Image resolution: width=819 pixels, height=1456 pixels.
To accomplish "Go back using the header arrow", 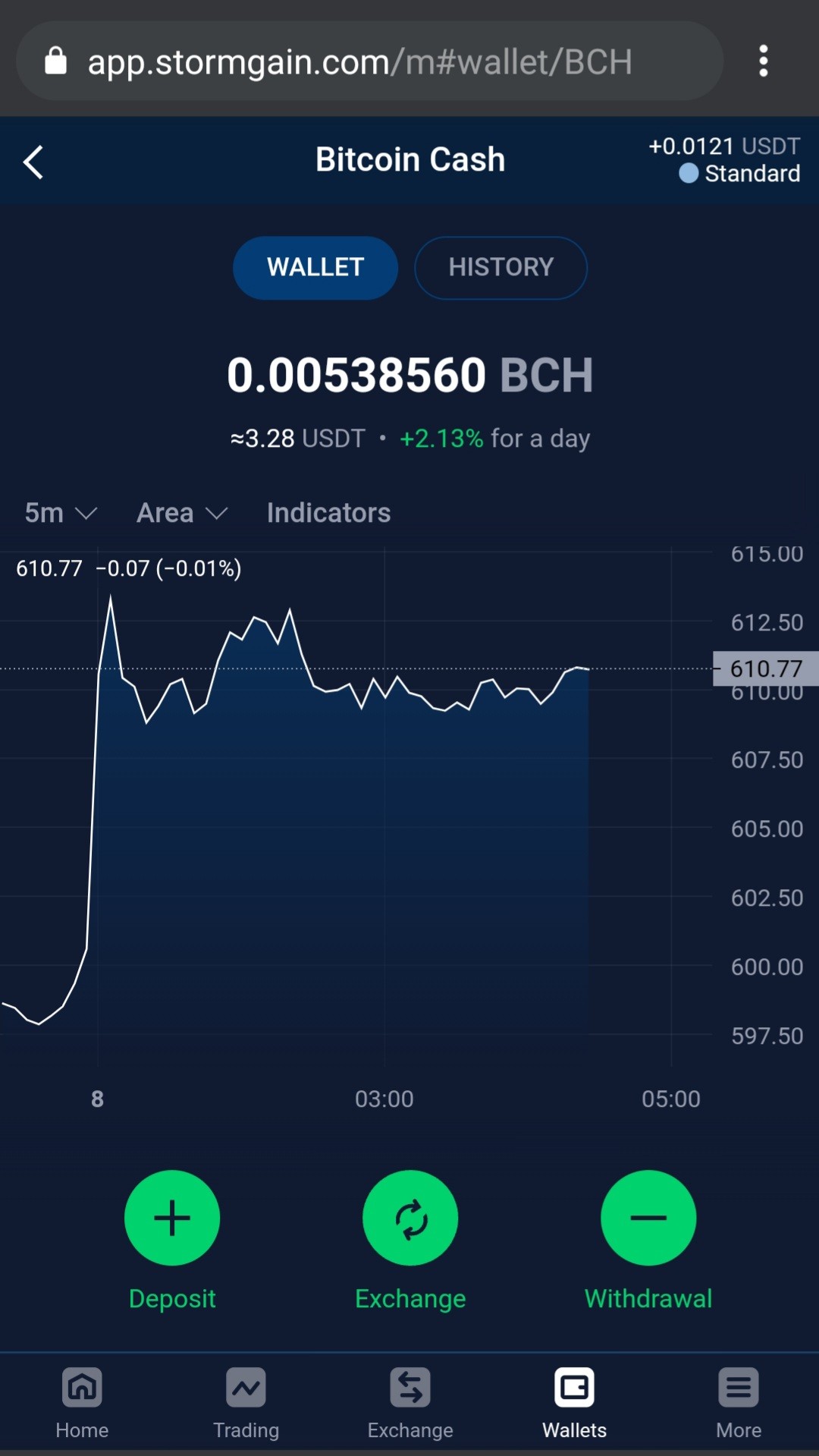I will (33, 162).
